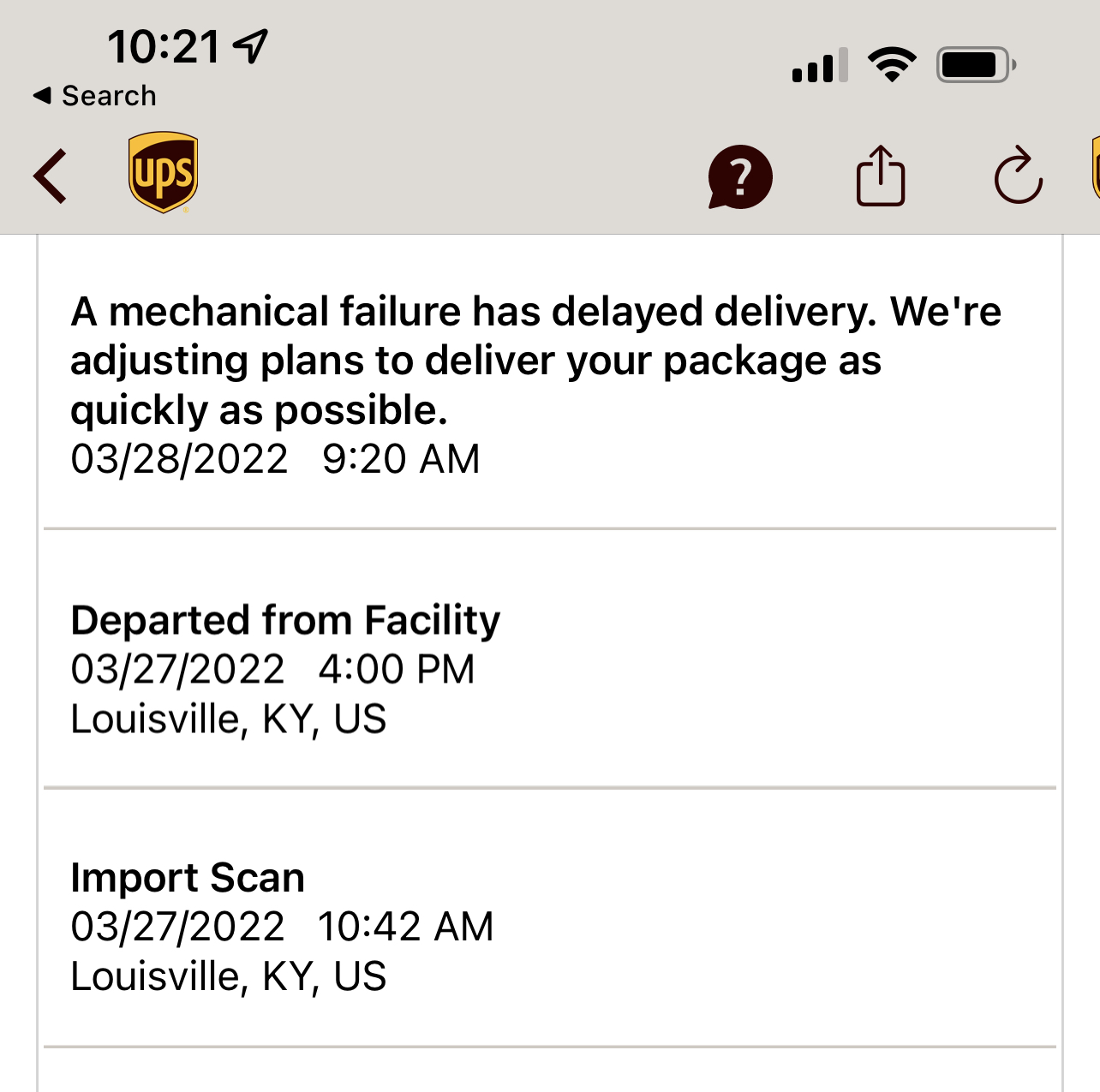Return to Search in the status bar
The height and width of the screenshot is (1092, 1100).
[94, 96]
